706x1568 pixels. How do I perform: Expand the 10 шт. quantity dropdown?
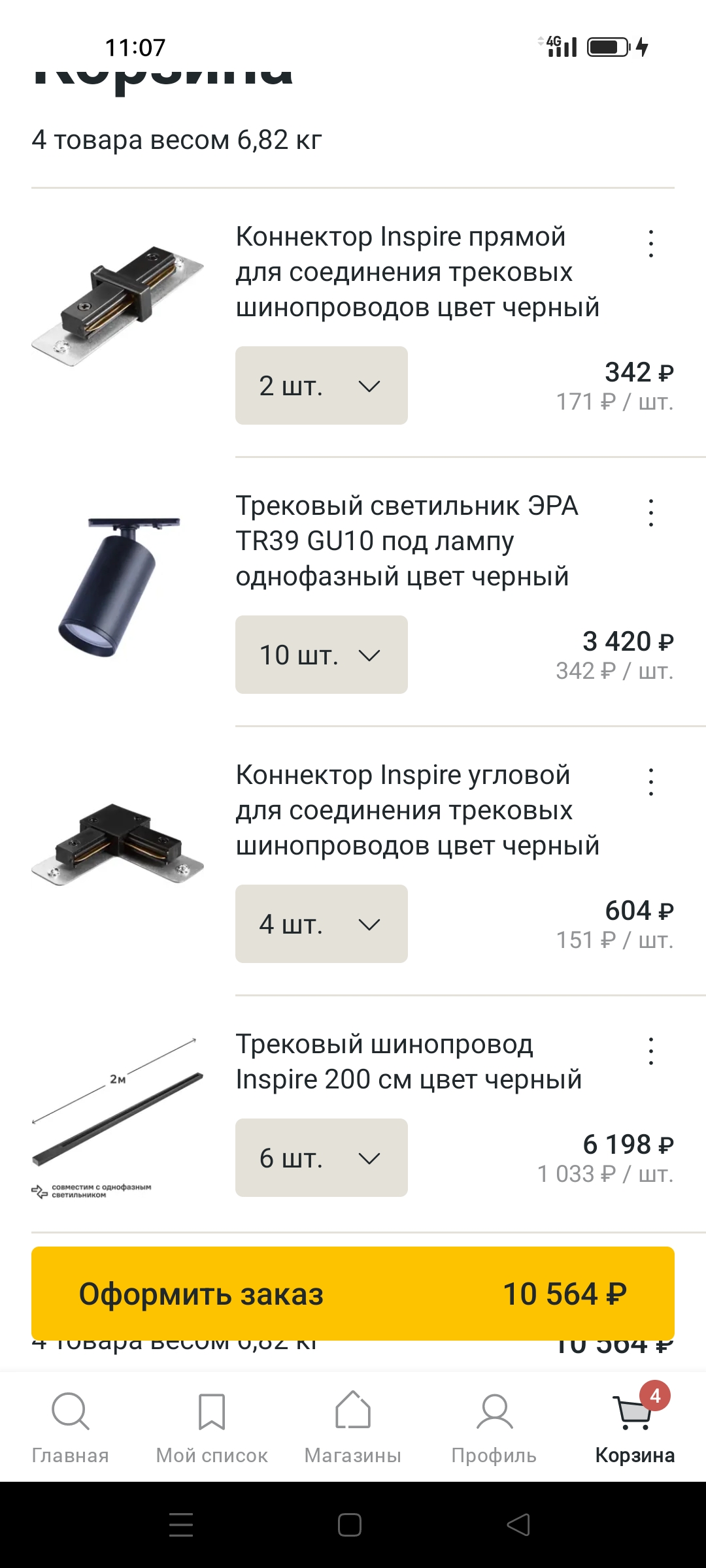coord(321,655)
